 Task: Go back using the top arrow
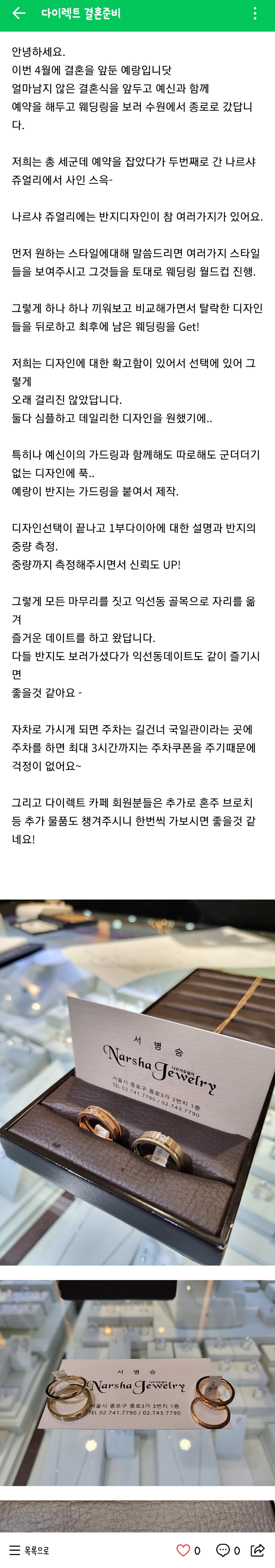click(19, 13)
